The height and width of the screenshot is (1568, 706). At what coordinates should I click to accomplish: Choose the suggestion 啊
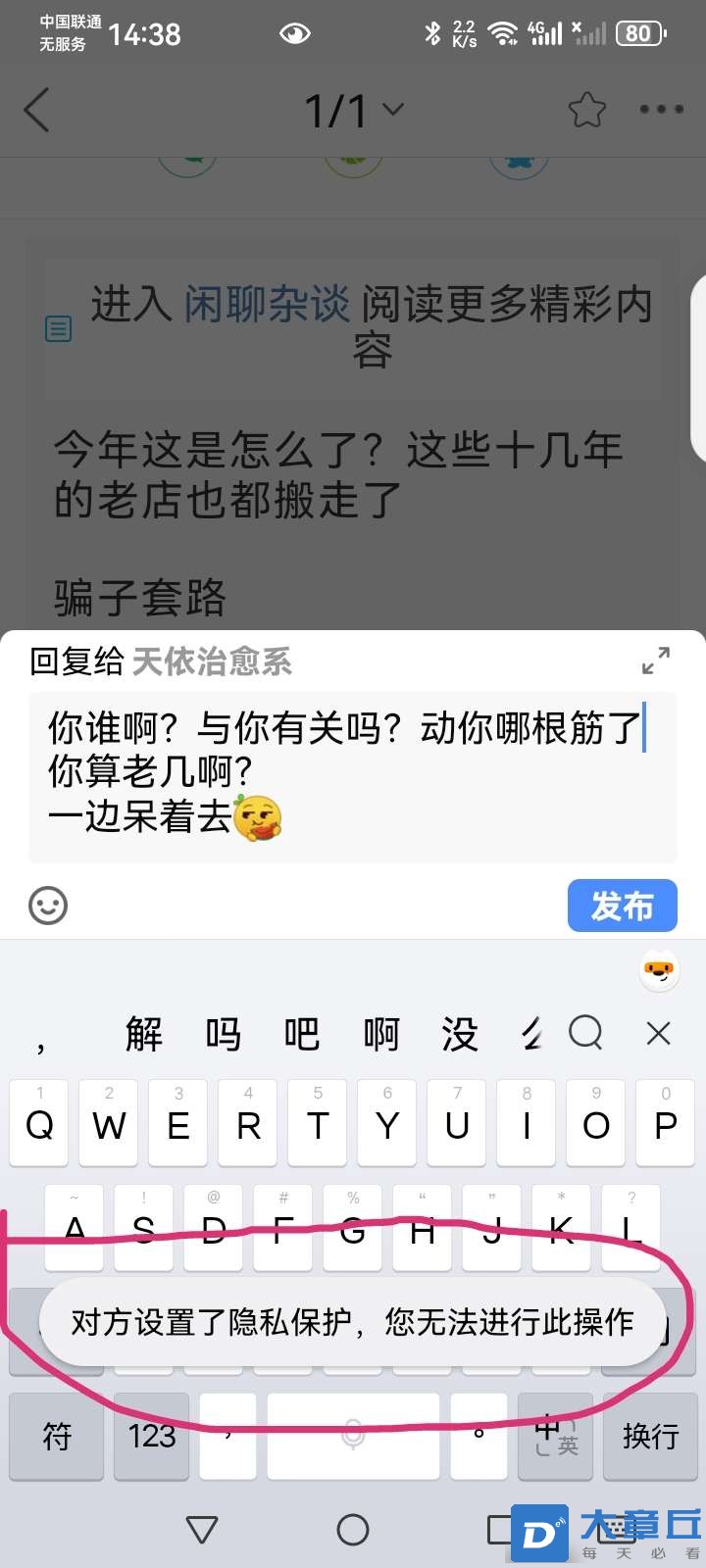click(381, 1034)
